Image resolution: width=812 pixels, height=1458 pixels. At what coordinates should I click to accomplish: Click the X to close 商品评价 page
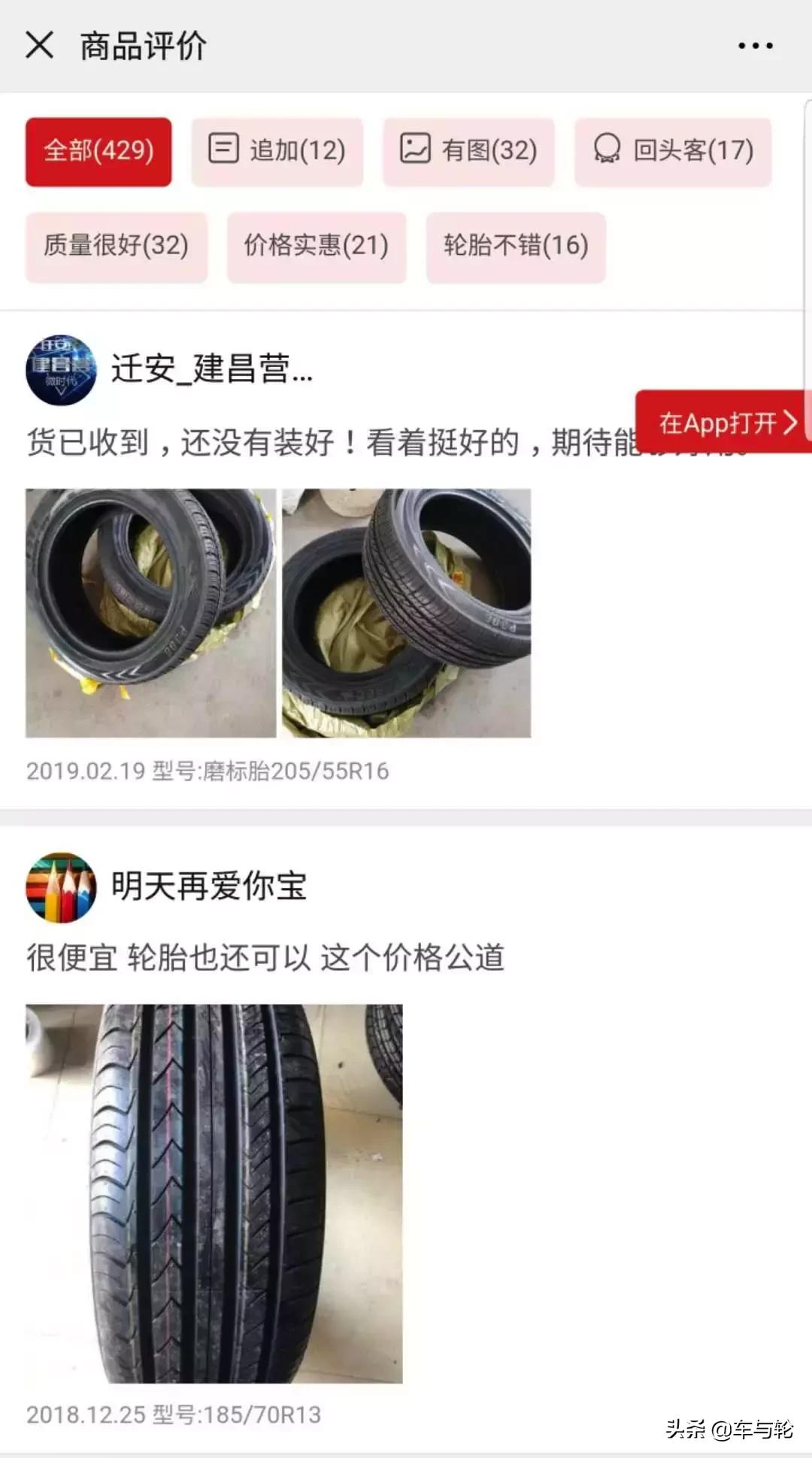39,45
